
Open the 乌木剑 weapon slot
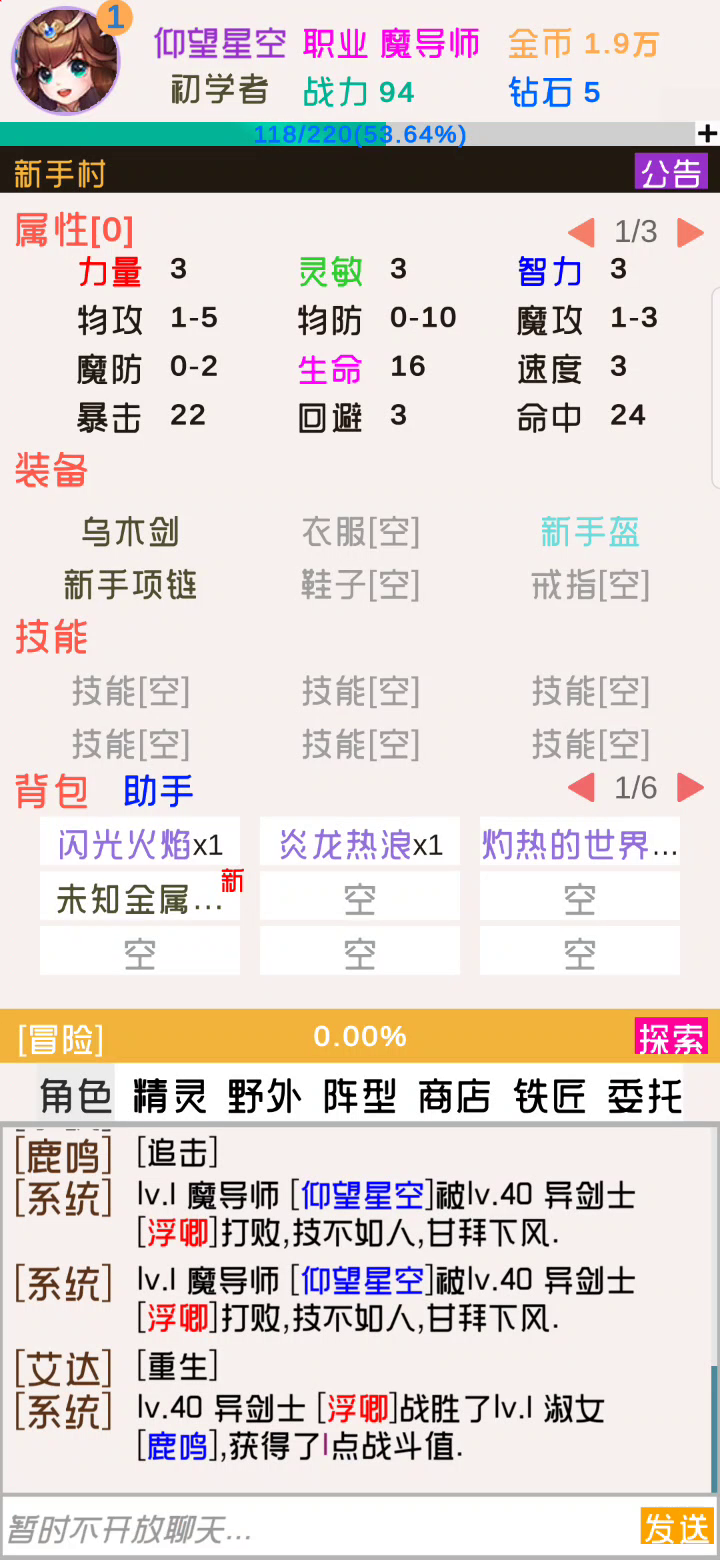pyautogui.click(x=130, y=531)
